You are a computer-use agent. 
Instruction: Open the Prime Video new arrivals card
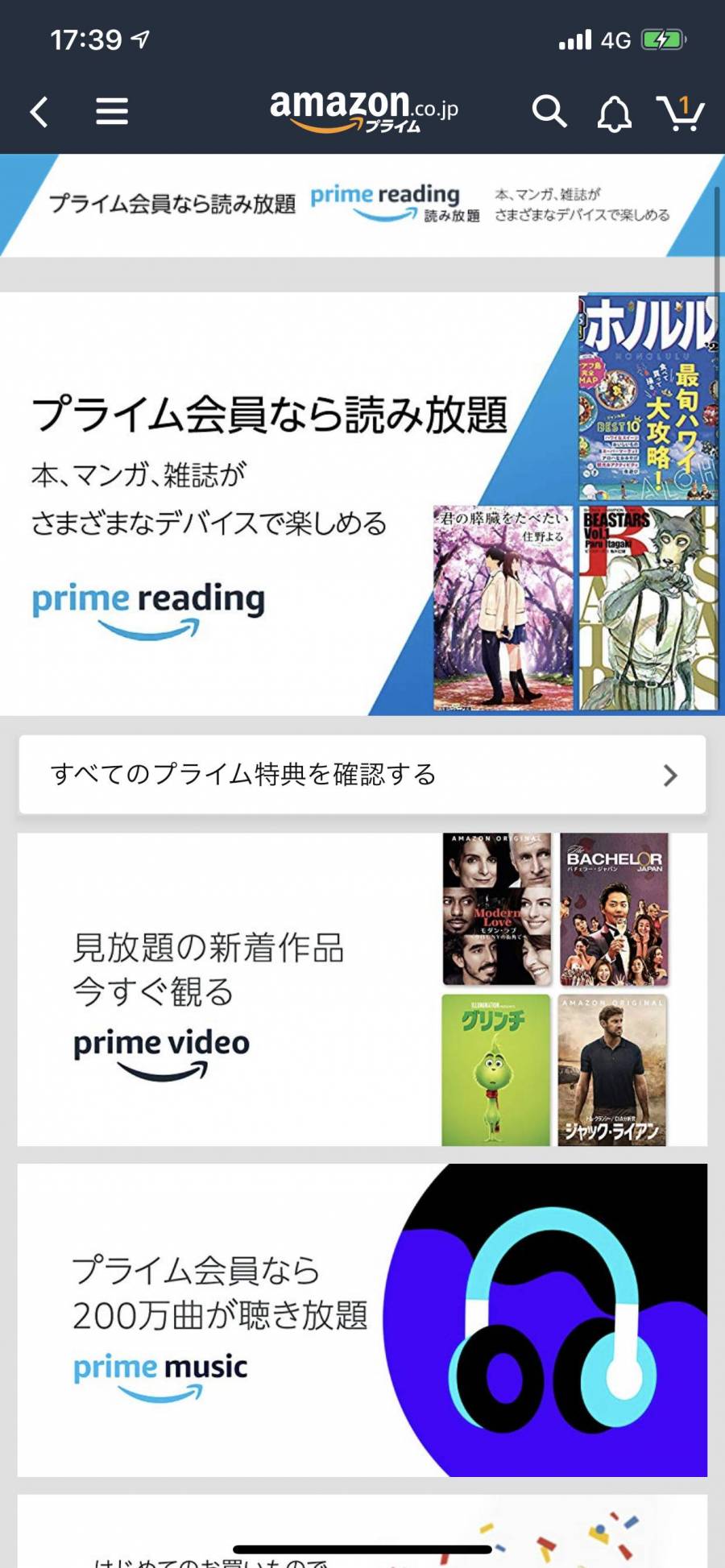click(x=362, y=990)
